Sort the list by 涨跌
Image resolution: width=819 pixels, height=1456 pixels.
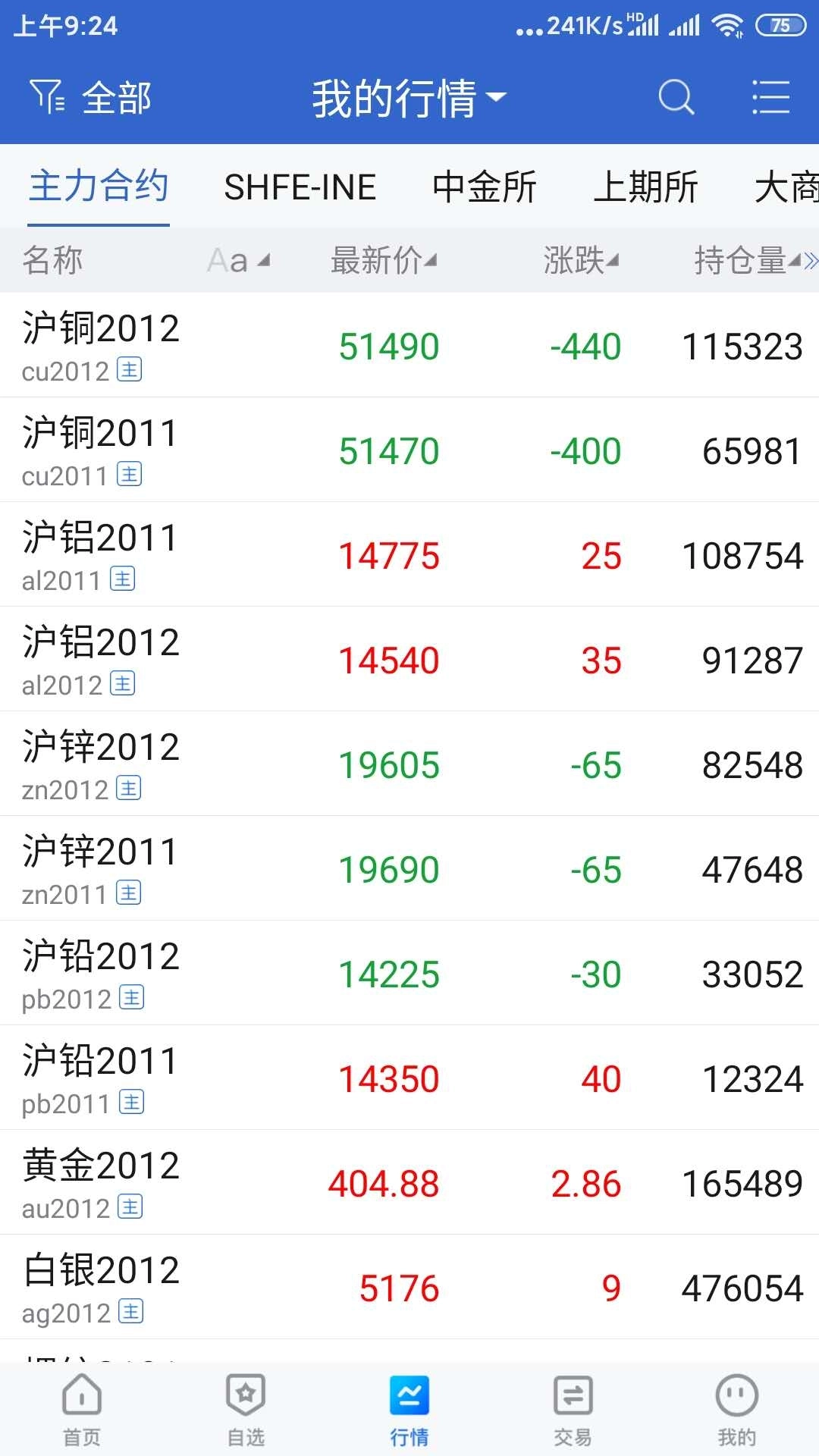tap(580, 261)
